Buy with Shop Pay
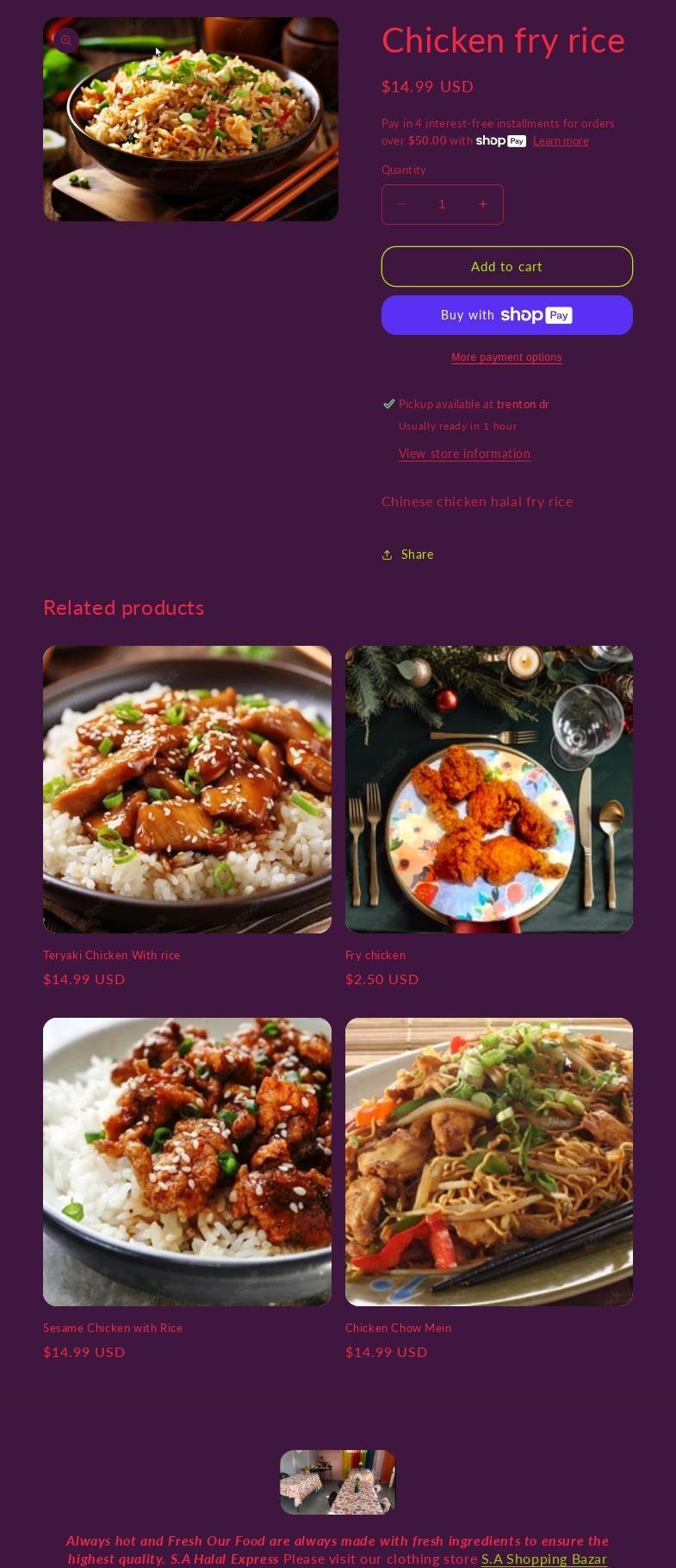 (x=506, y=315)
